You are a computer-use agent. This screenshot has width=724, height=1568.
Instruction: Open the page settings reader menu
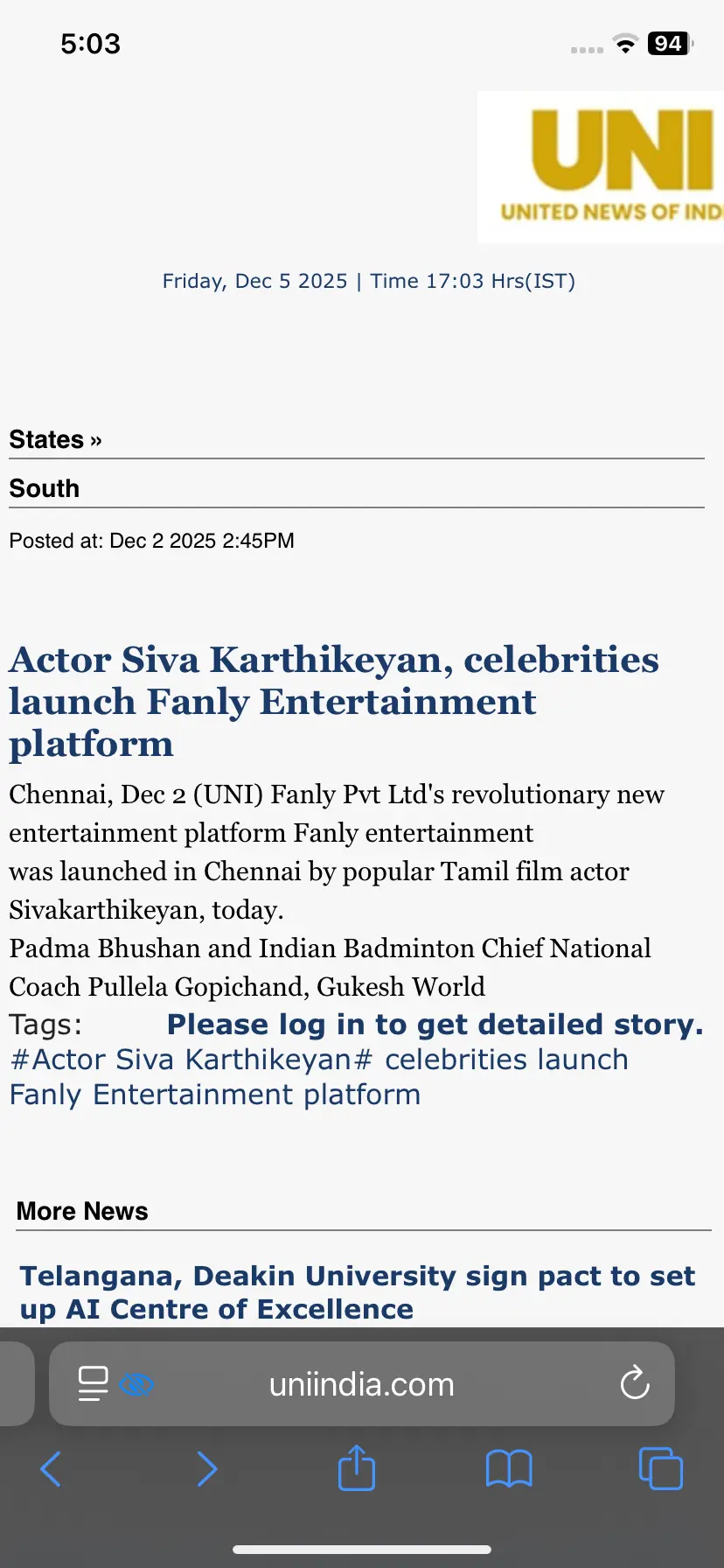coord(94,1383)
